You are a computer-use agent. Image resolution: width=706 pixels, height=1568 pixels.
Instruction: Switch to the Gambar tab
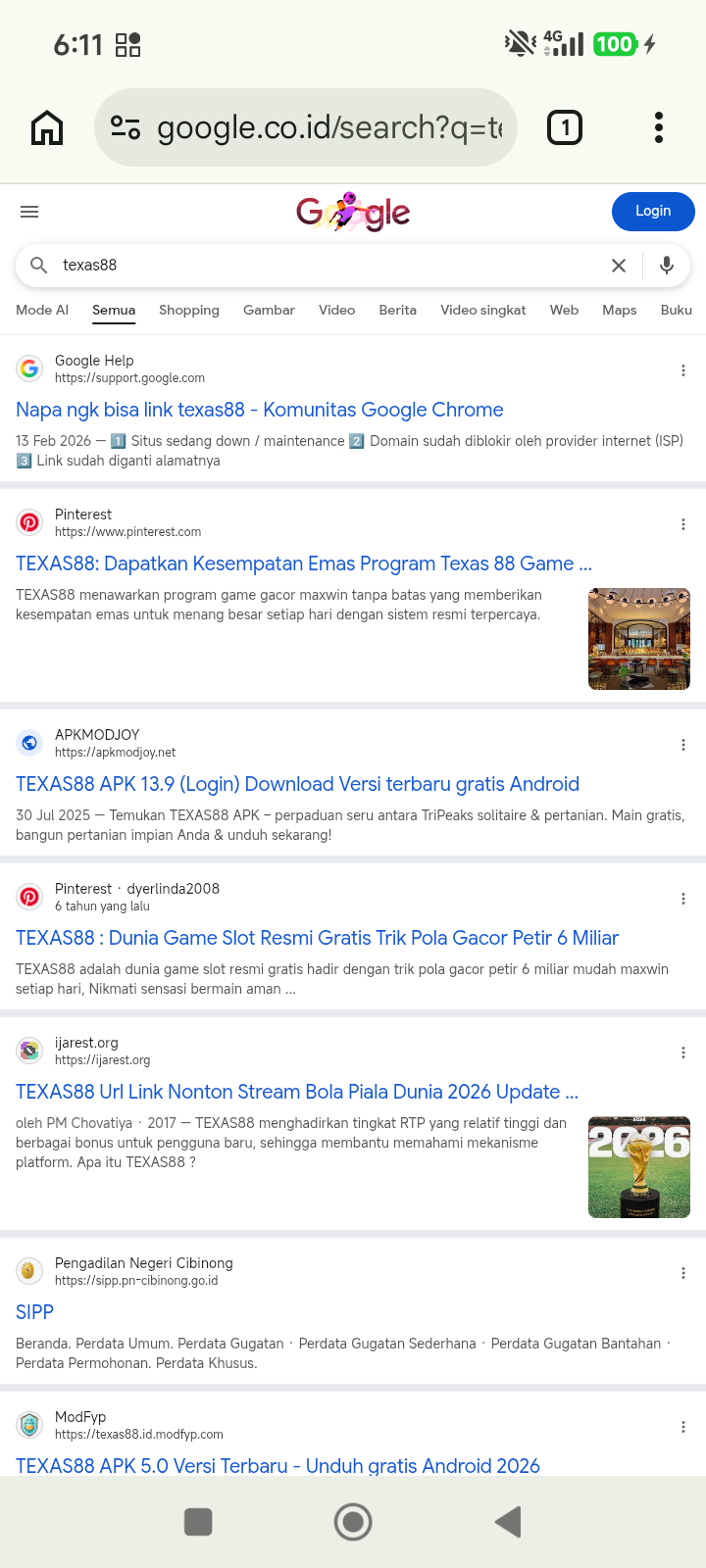269,310
